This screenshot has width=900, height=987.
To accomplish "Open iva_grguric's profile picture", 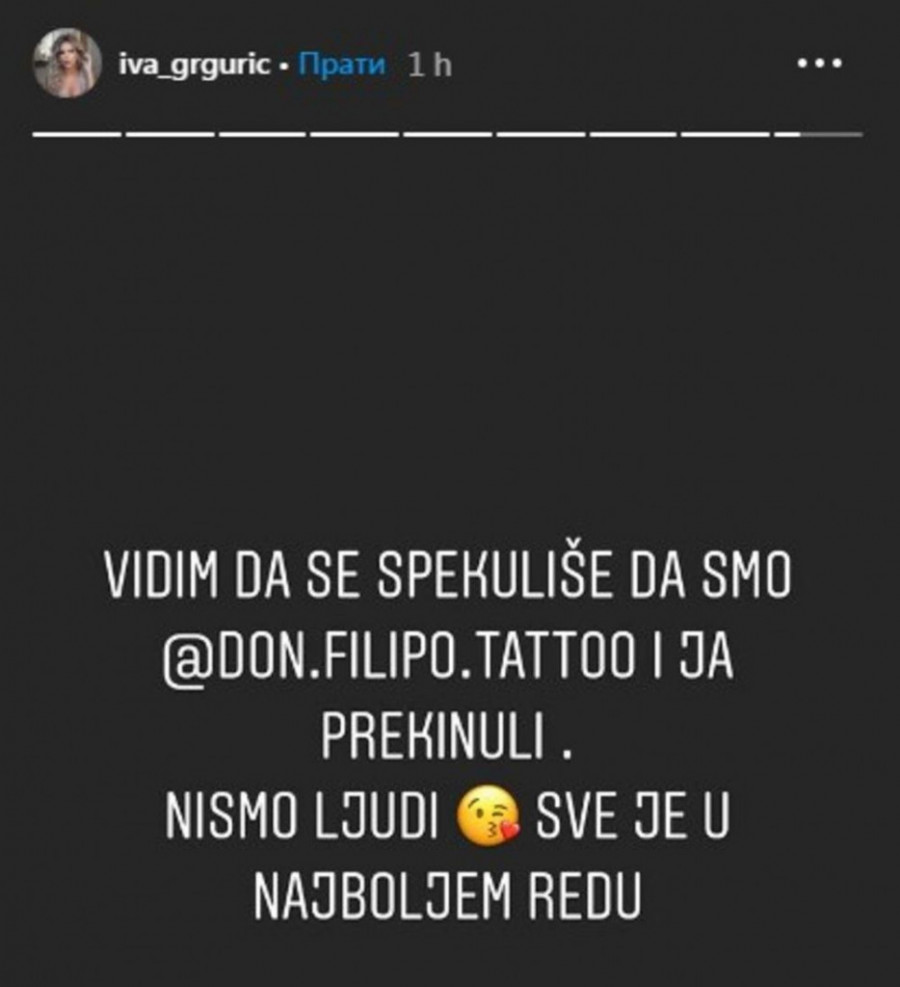I will pos(67,63).
